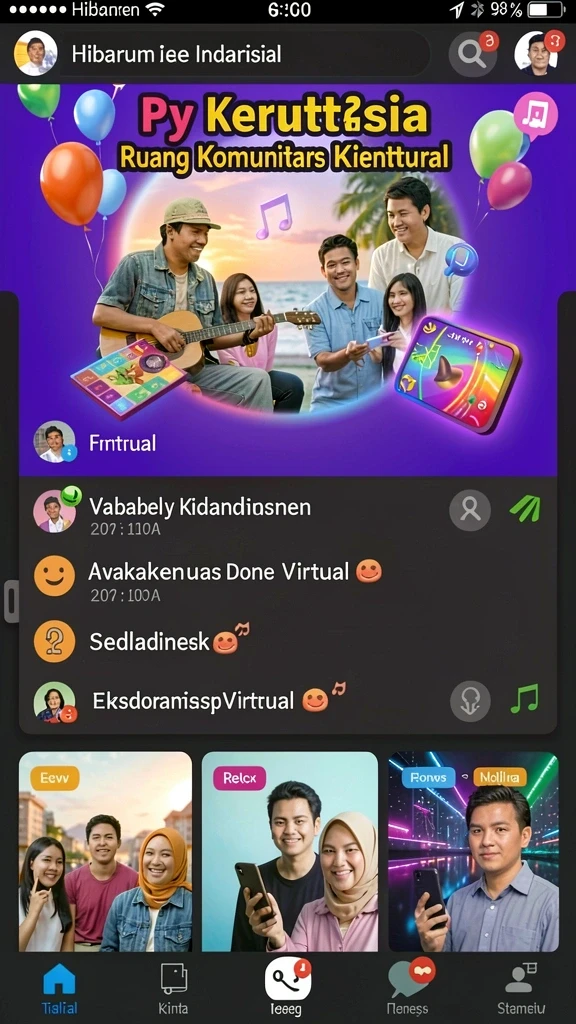Switch to the Ileness messages tab
The image size is (576, 1024).
tap(408, 987)
